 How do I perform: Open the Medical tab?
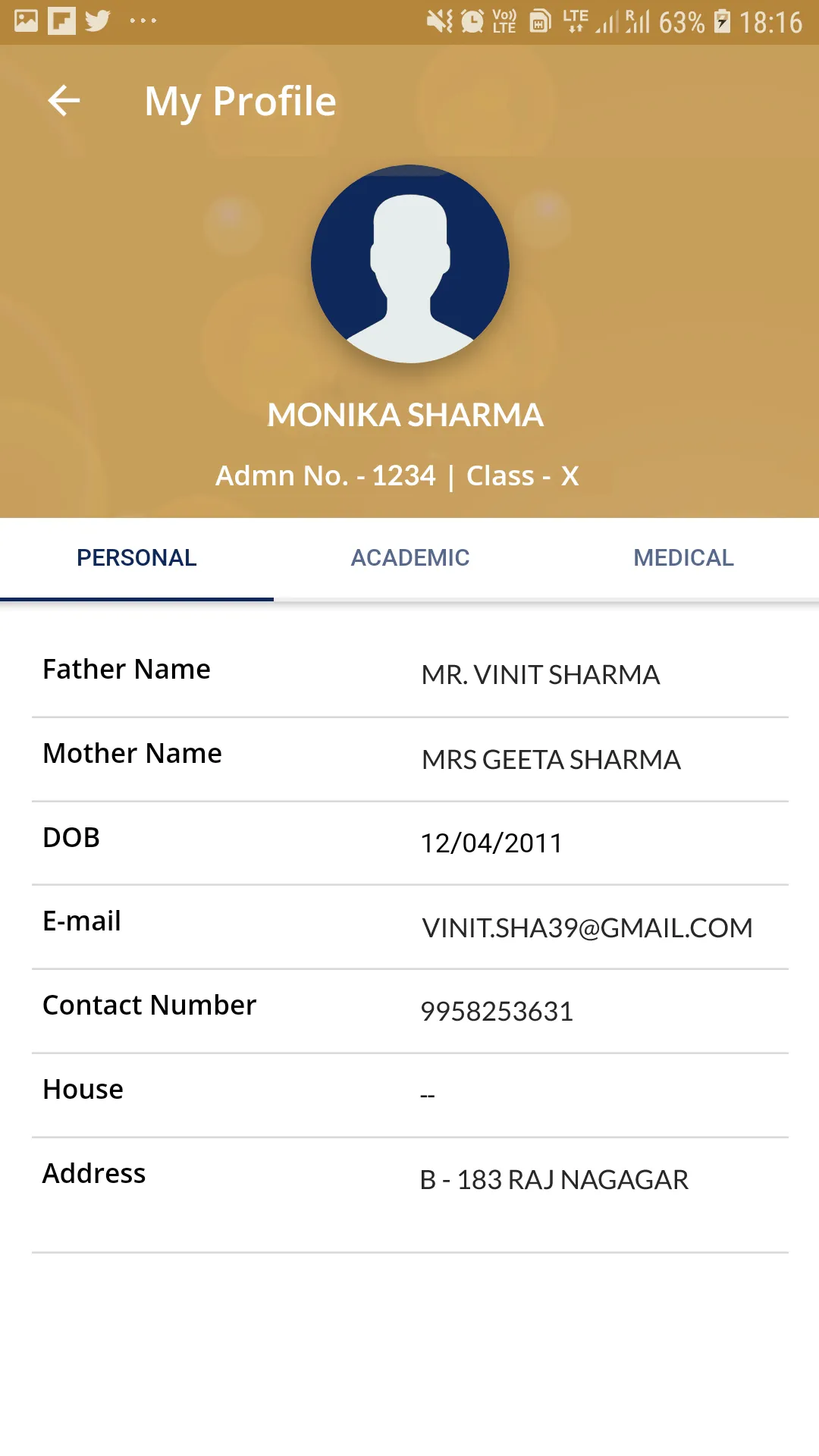coord(683,558)
